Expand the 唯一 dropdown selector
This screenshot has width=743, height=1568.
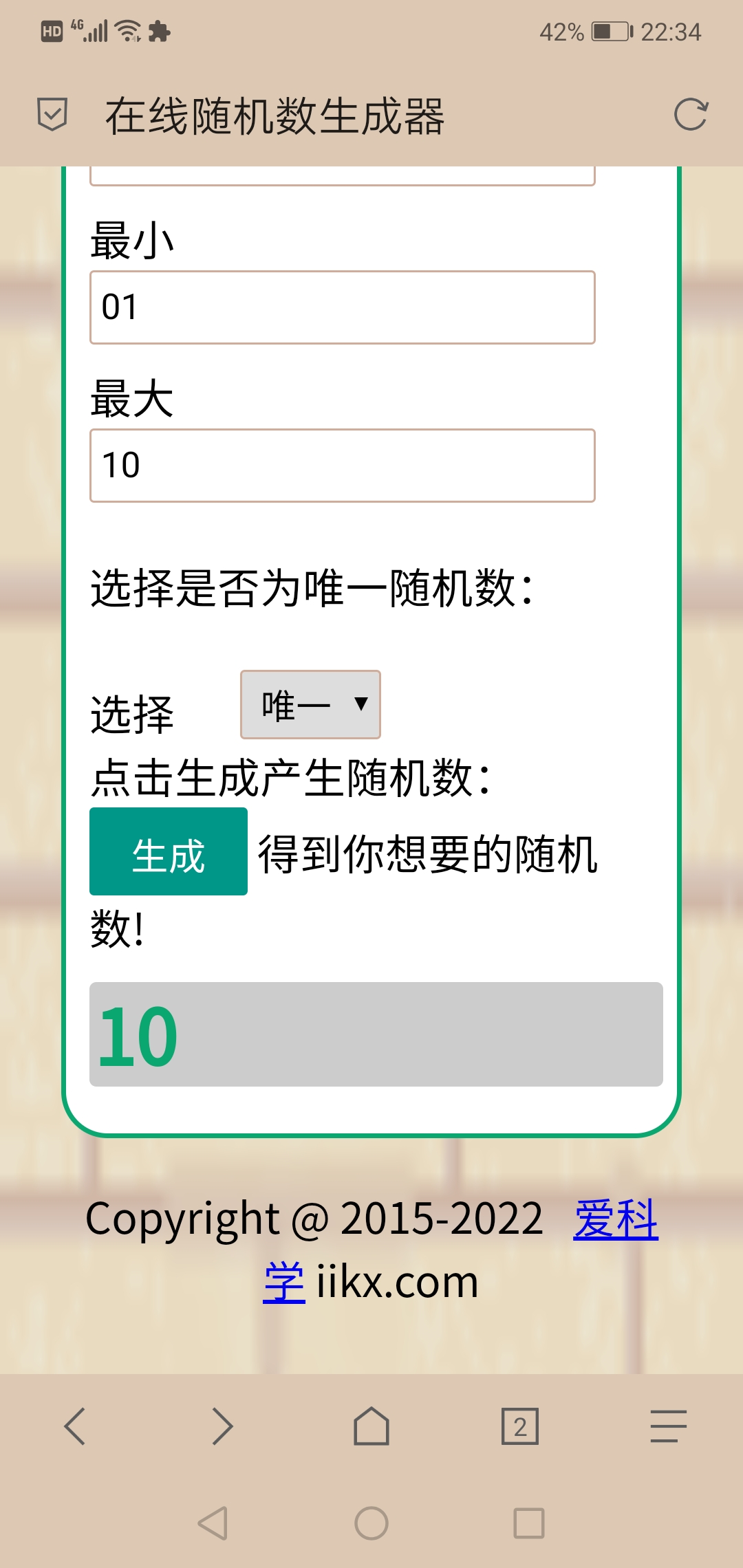[310, 705]
